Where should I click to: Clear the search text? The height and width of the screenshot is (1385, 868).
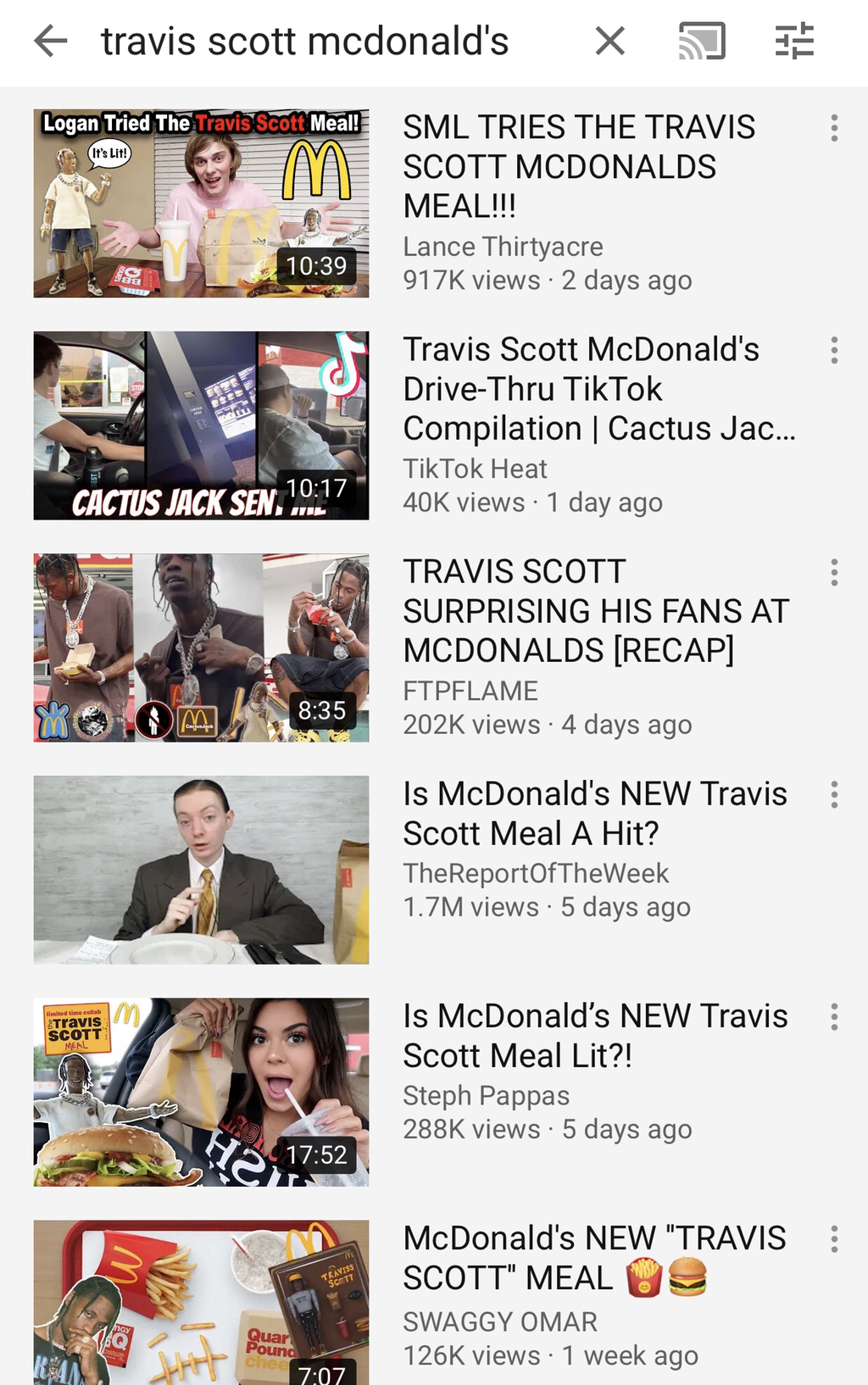(609, 41)
